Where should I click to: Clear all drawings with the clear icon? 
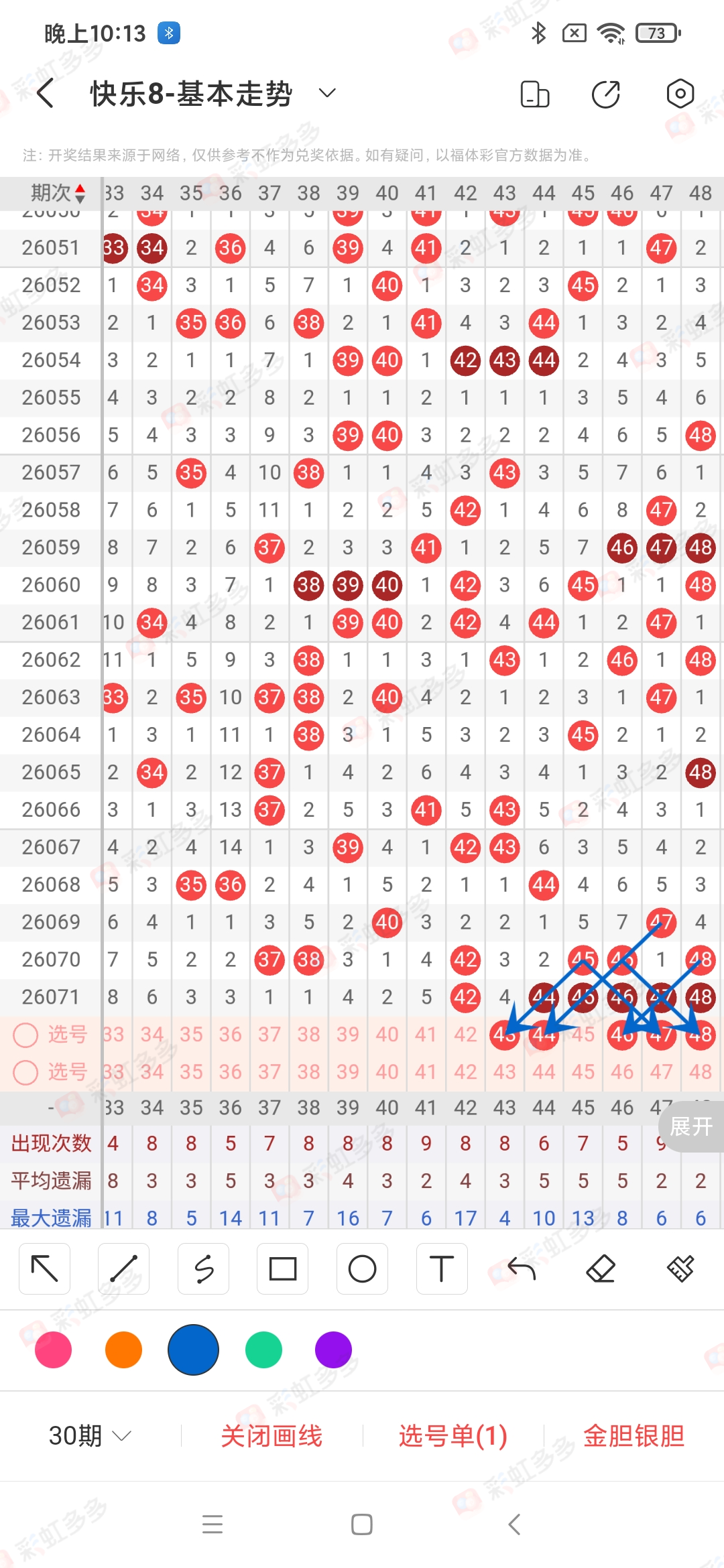click(680, 1268)
